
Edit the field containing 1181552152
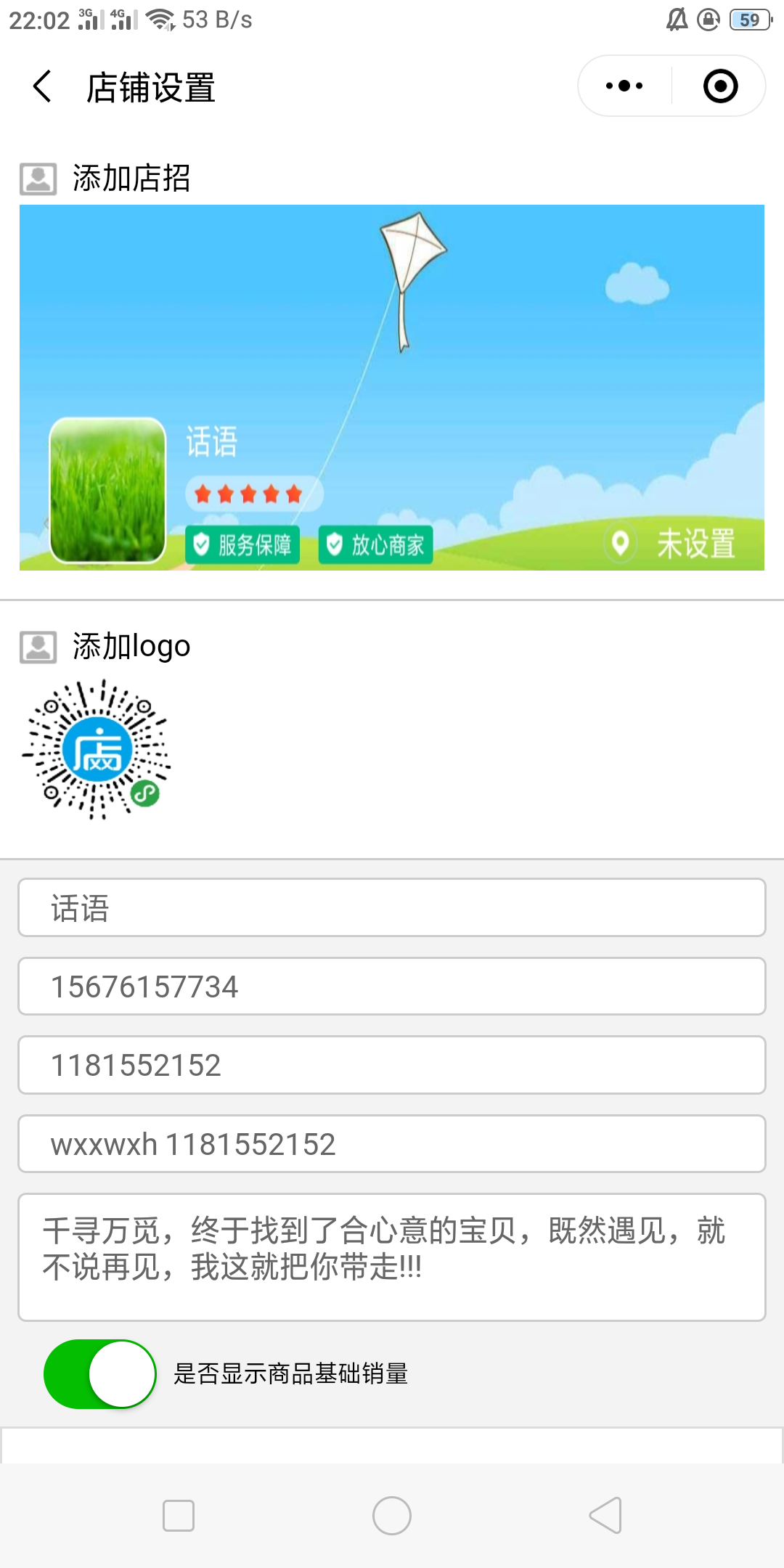pyautogui.click(x=392, y=1065)
